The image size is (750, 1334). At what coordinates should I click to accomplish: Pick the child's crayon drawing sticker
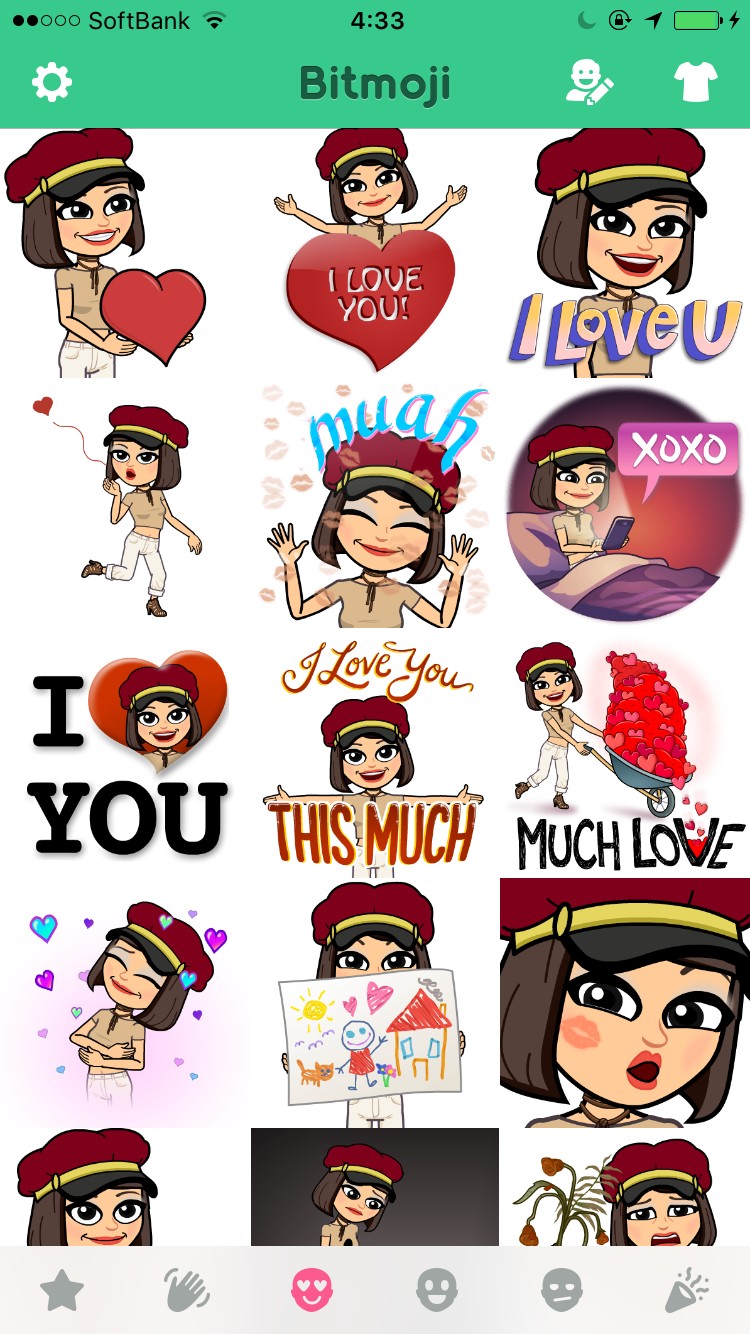pyautogui.click(x=375, y=1003)
